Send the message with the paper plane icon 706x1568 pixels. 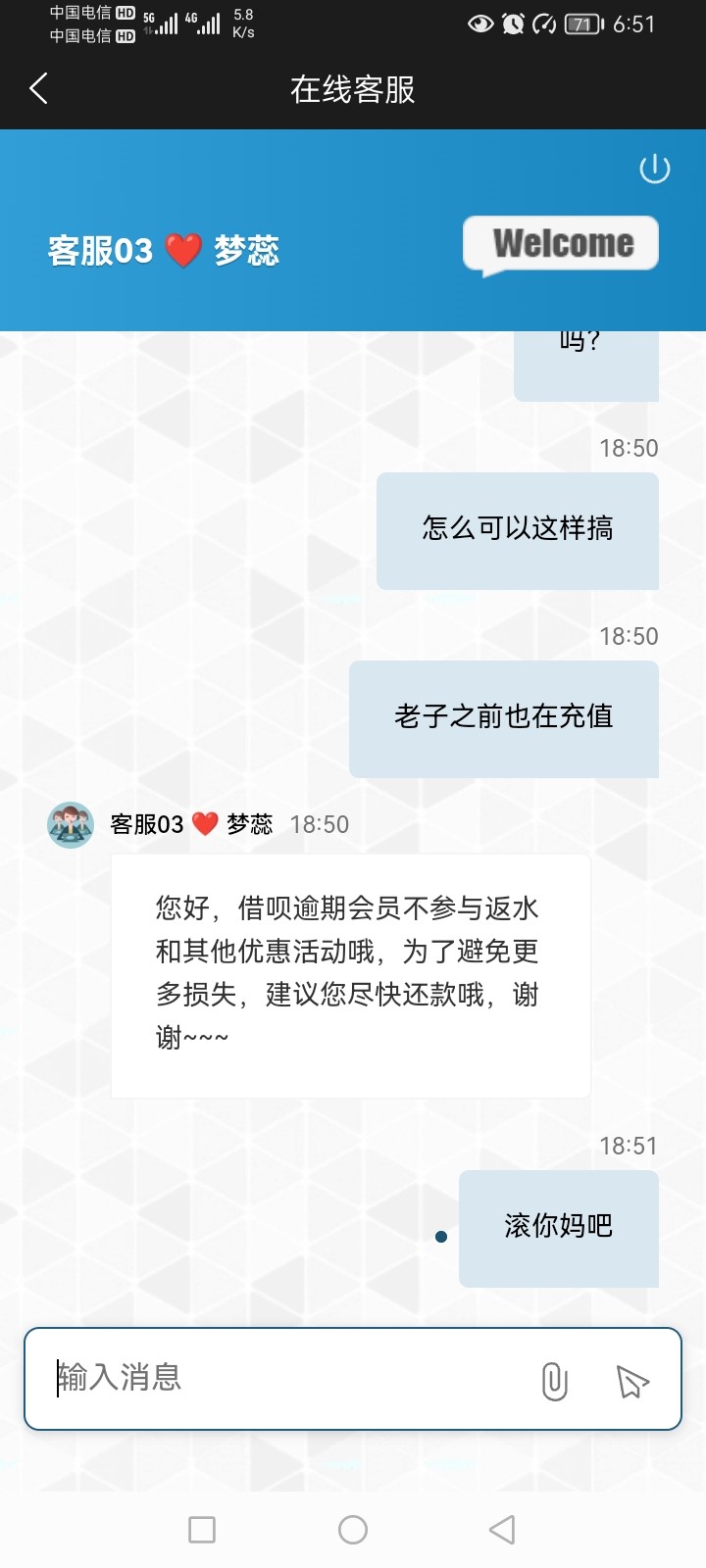pyautogui.click(x=632, y=1381)
